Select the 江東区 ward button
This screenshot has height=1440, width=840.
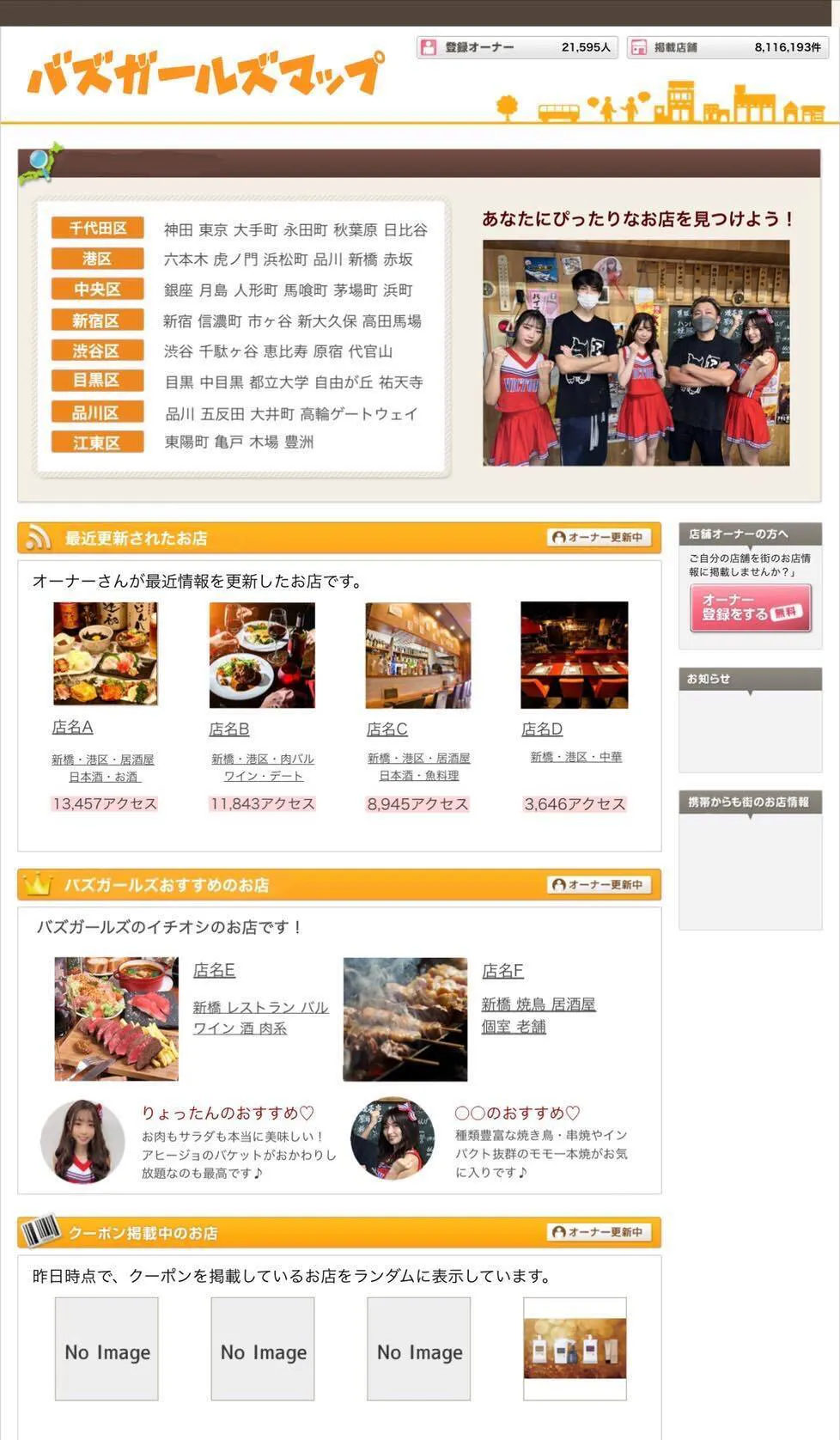(97, 442)
